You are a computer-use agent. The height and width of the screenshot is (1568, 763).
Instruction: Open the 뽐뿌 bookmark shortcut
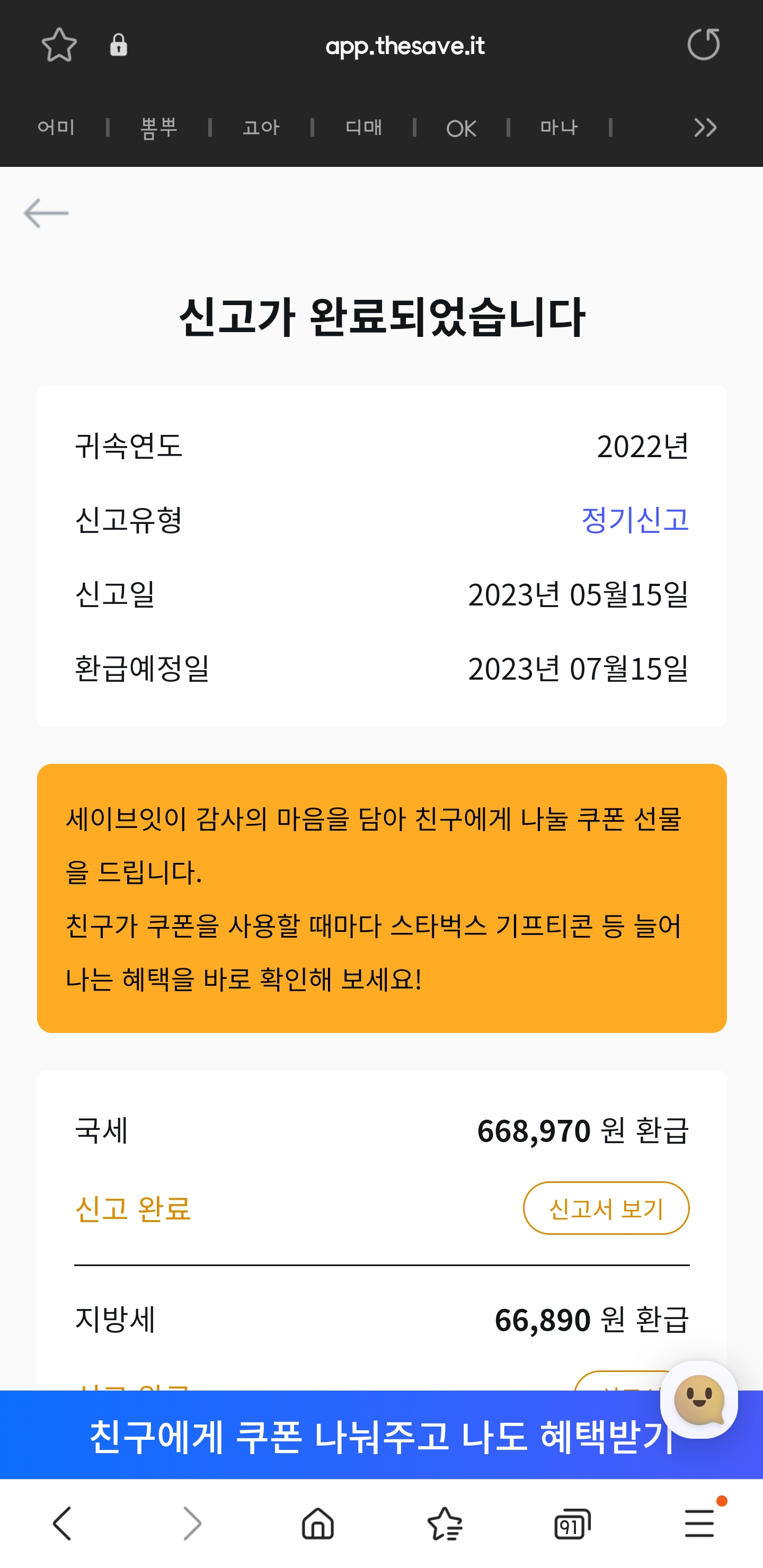pyautogui.click(x=159, y=128)
